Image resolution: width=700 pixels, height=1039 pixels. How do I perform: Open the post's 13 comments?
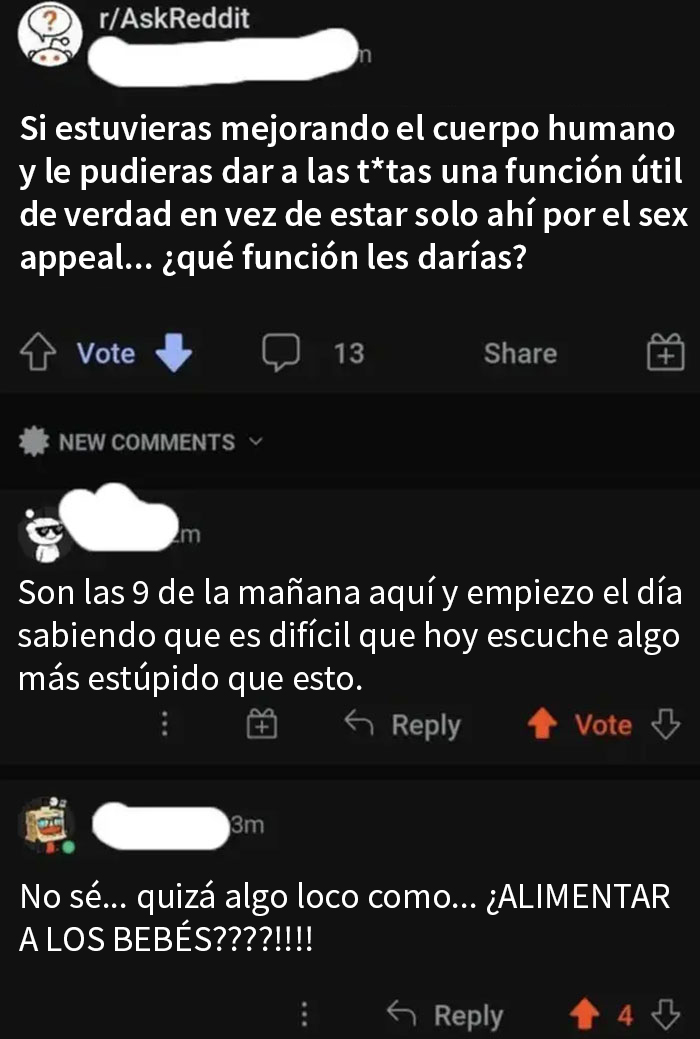point(311,353)
